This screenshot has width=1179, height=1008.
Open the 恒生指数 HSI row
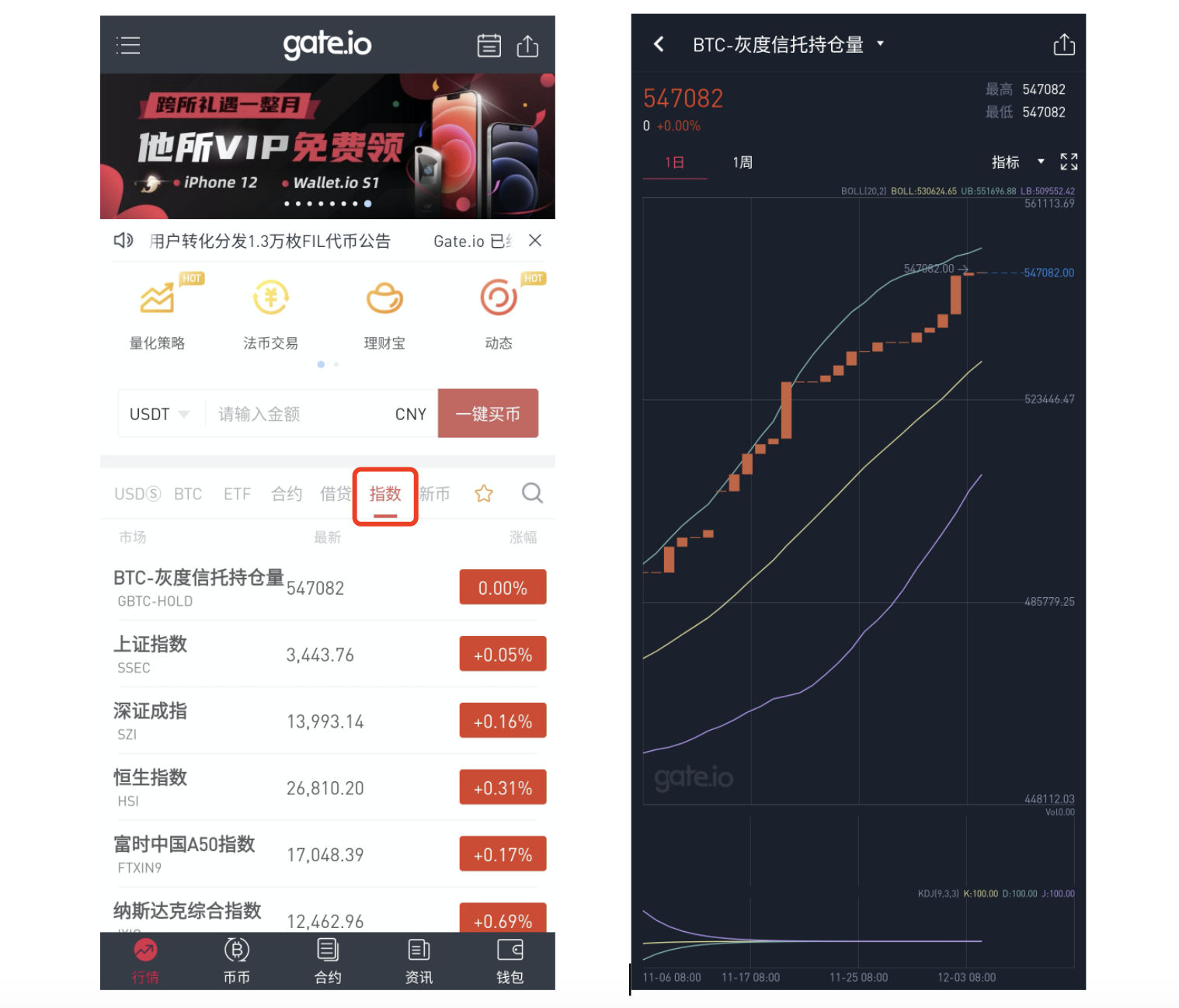[326, 787]
